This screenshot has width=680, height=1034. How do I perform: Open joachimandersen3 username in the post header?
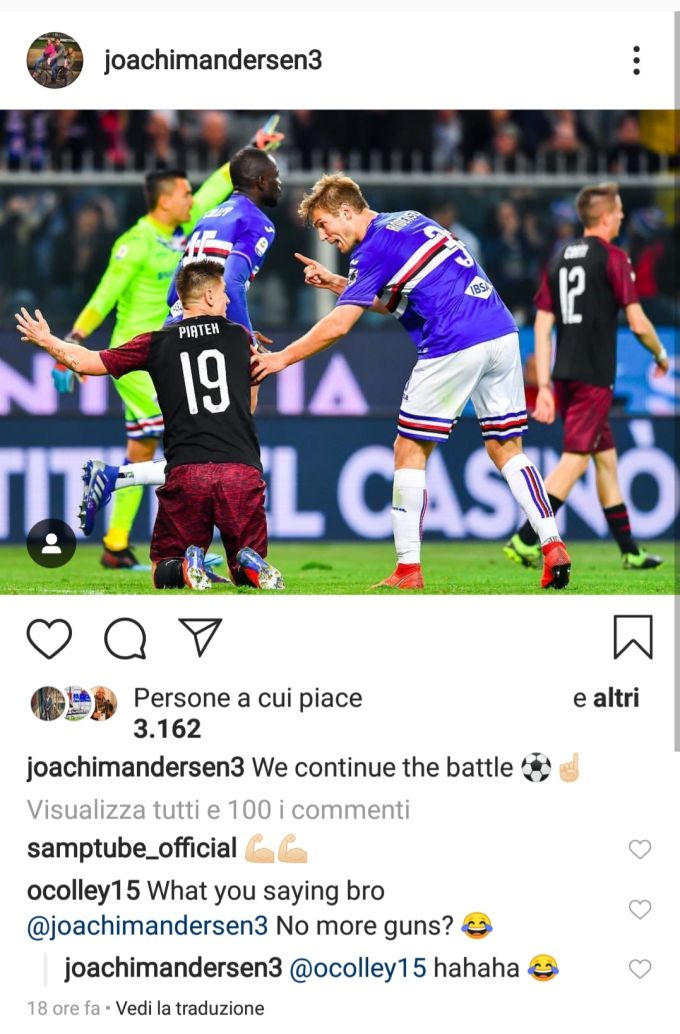pos(213,61)
